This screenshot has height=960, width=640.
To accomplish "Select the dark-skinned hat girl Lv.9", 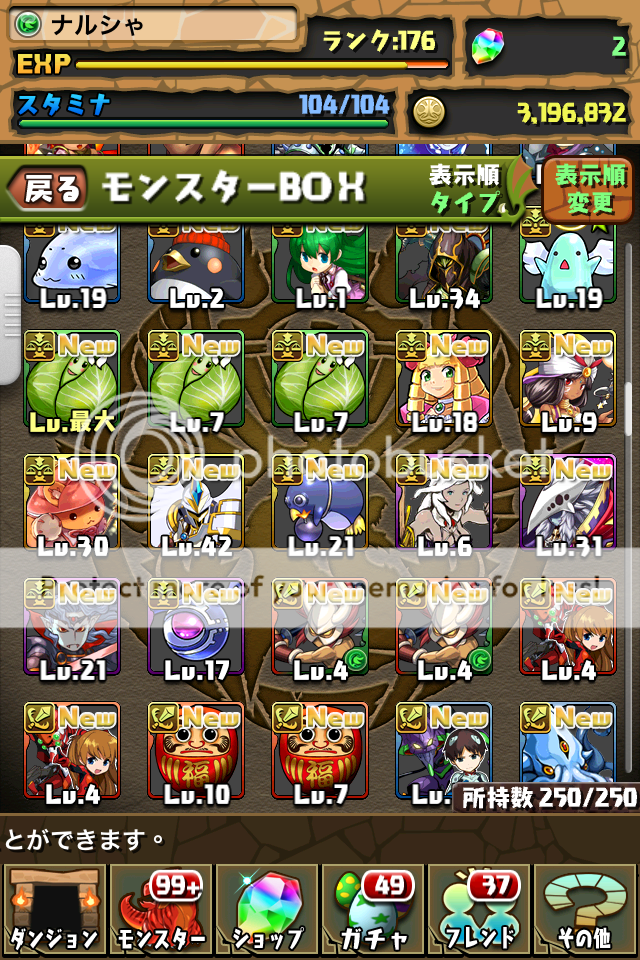I will (x=567, y=380).
